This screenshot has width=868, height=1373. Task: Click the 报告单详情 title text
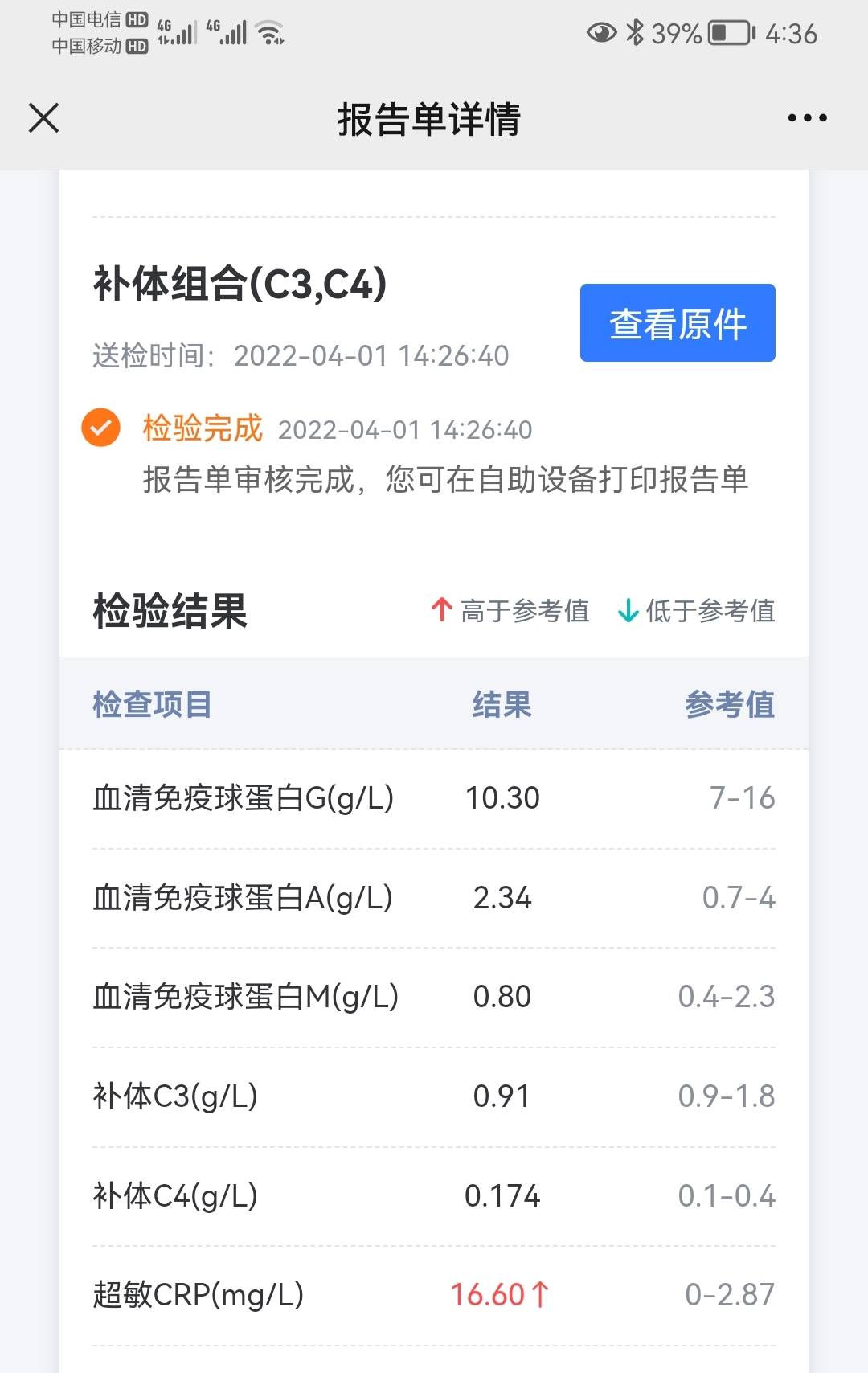tap(432, 117)
